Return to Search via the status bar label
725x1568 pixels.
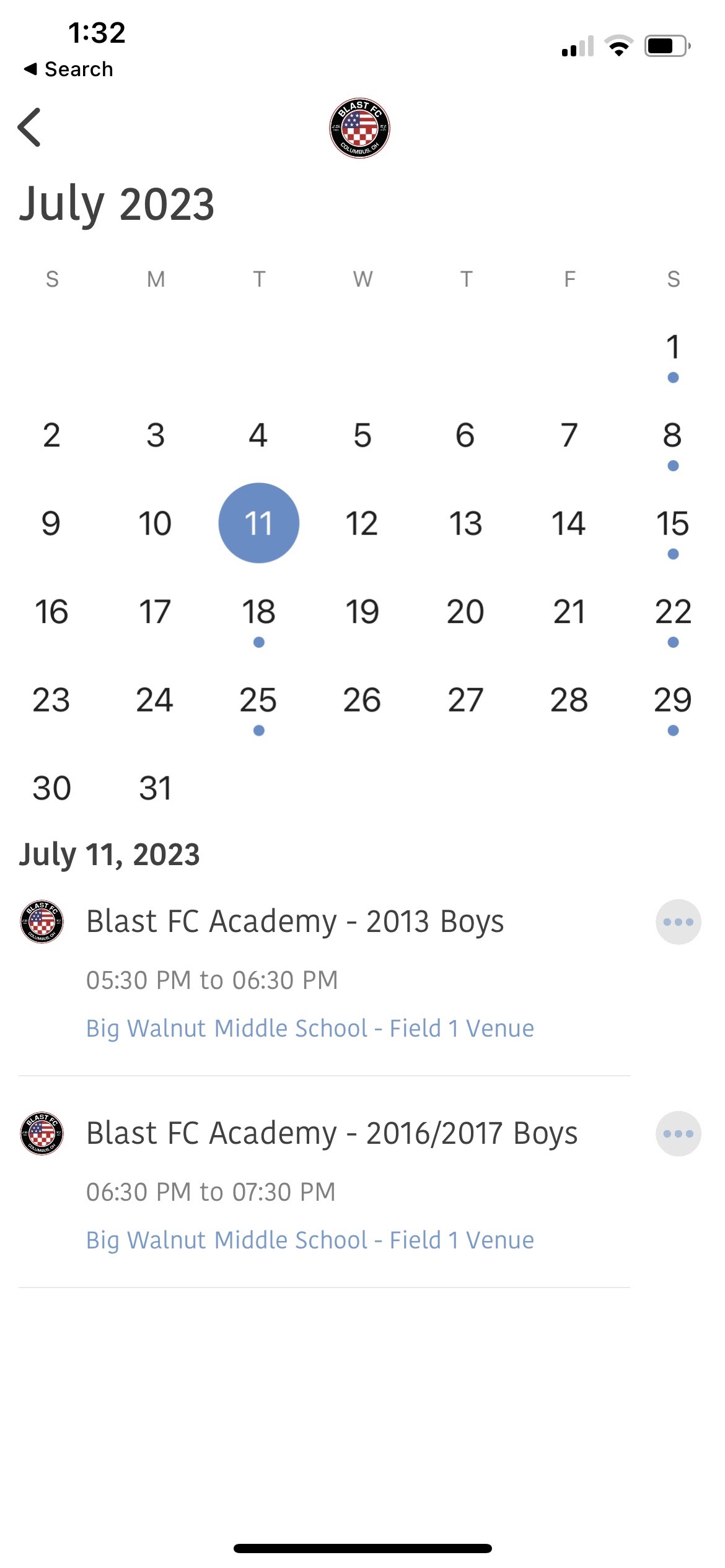click(68, 69)
